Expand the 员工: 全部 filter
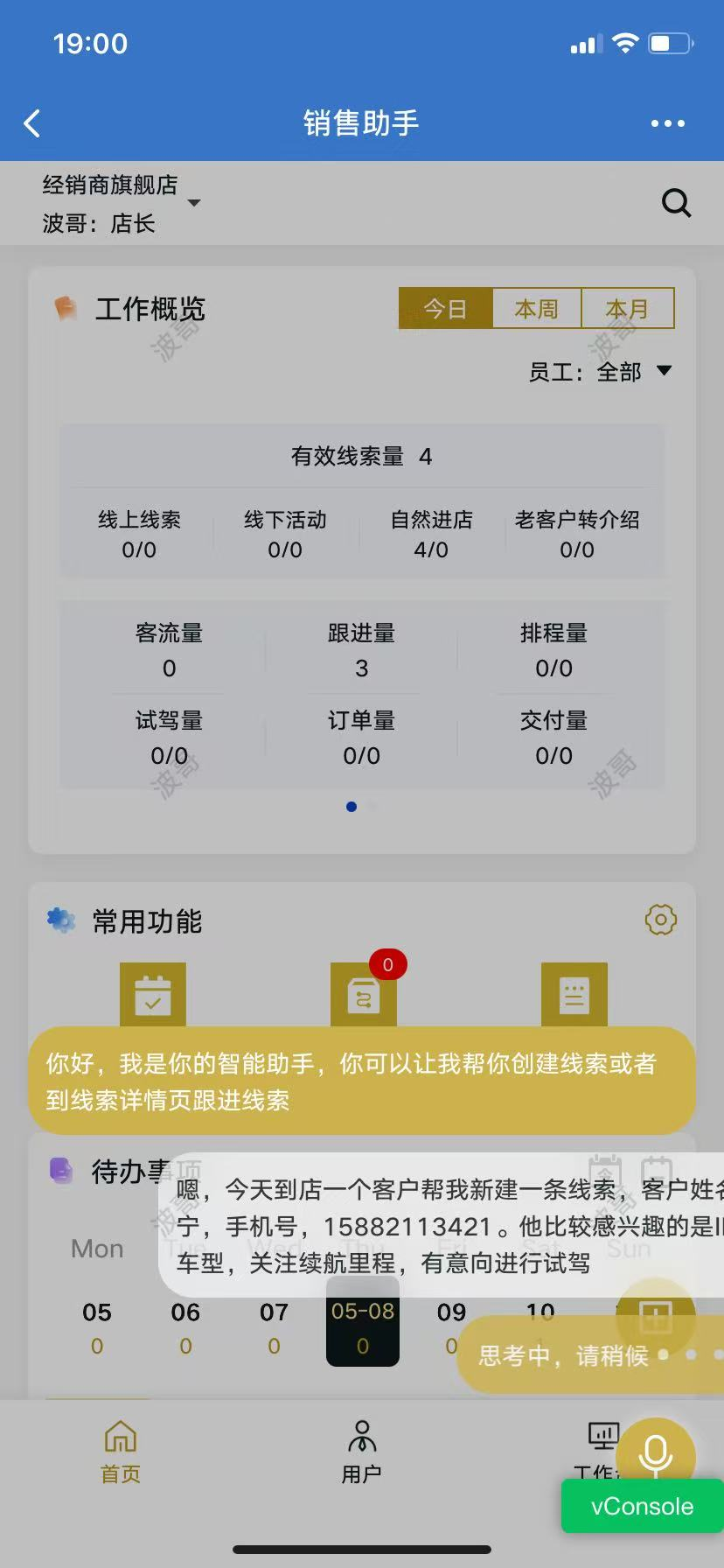 (x=665, y=371)
